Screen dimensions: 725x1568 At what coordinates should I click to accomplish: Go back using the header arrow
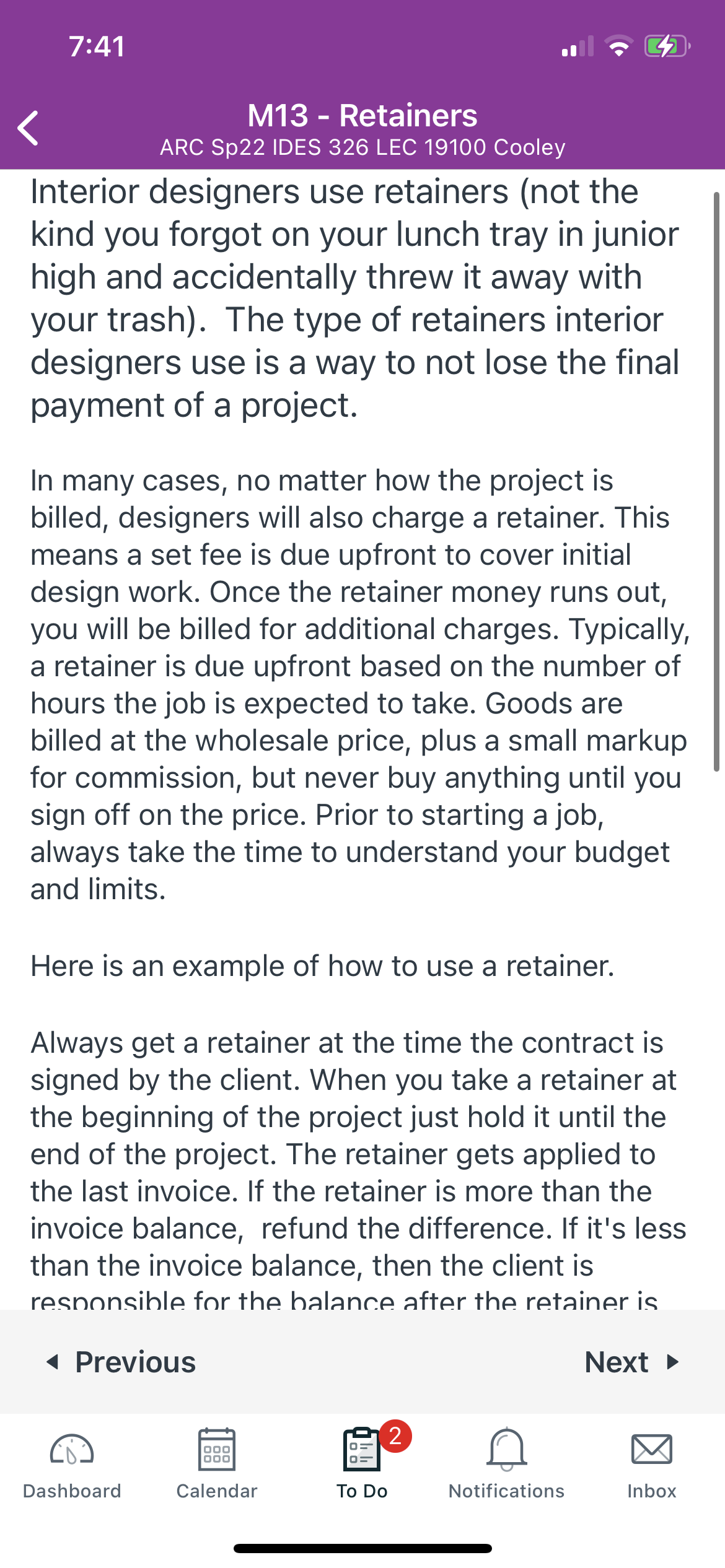[29, 128]
